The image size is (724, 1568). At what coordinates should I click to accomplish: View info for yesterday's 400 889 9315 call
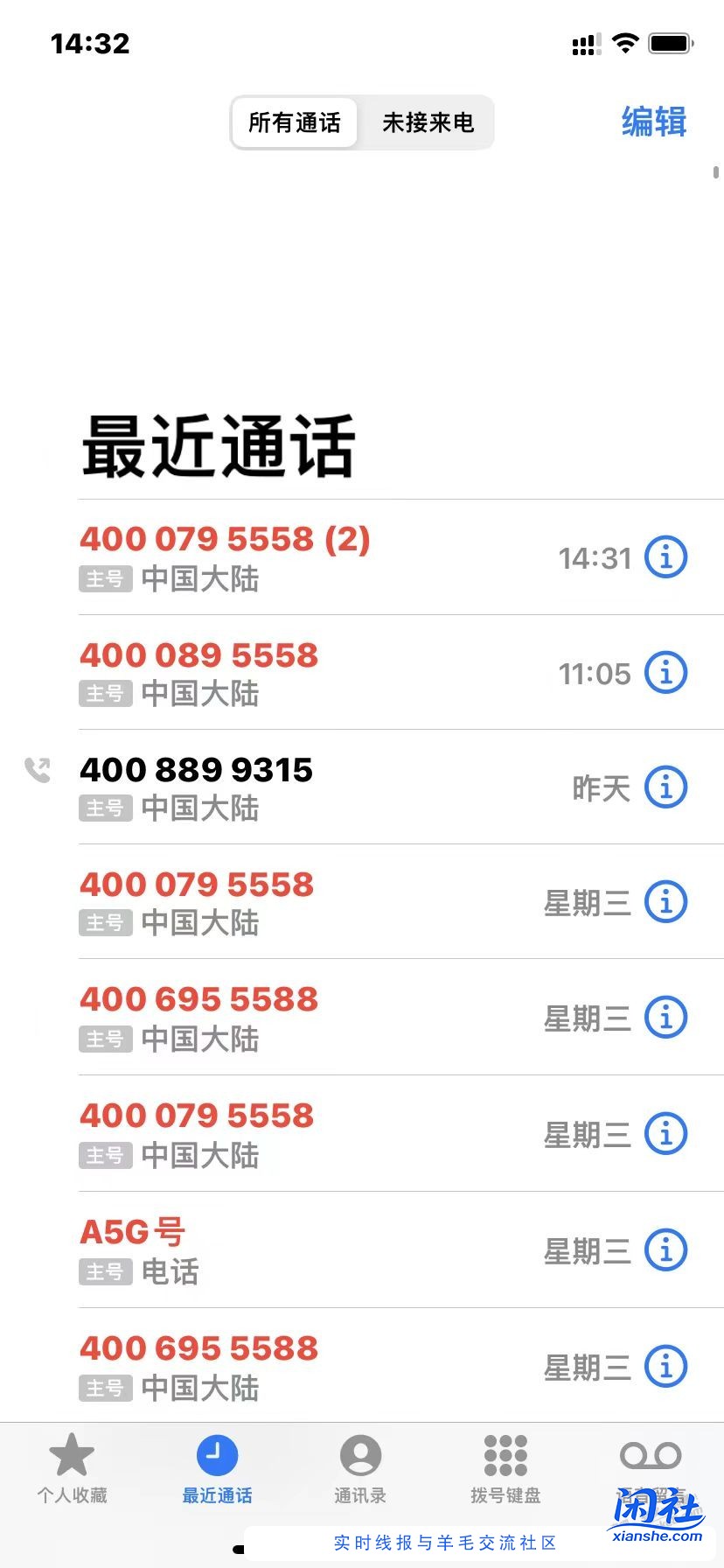(665, 787)
